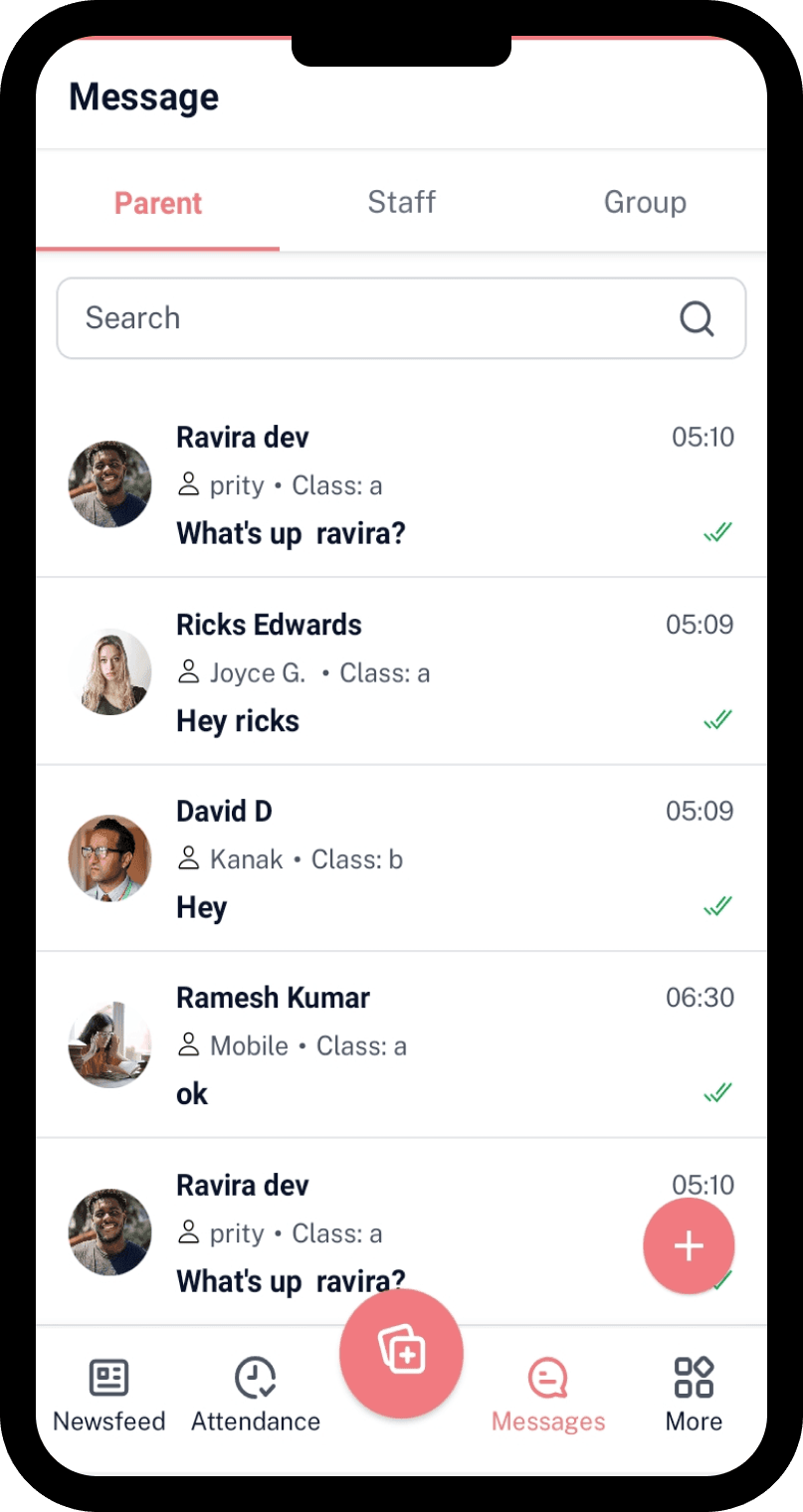Select the Parent tab
Screen dimensions: 803x1512
point(158,203)
